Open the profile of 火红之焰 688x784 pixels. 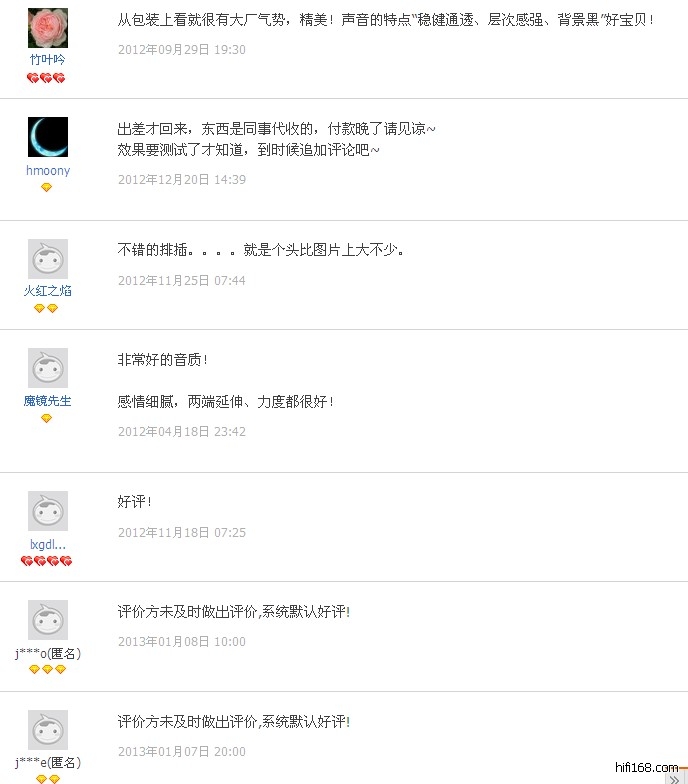(48, 291)
